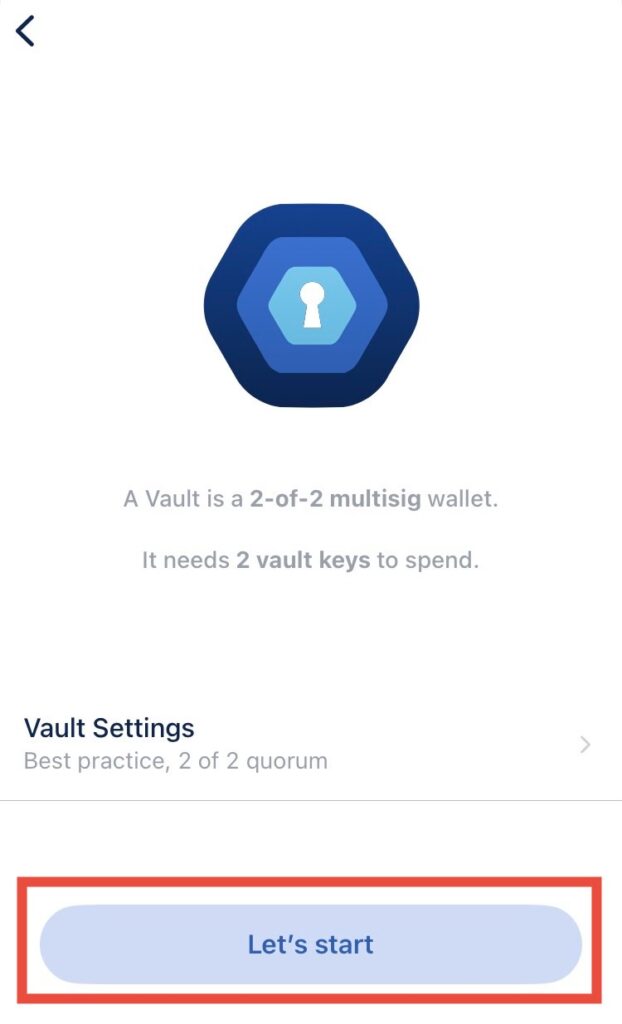Tap the Let's start button
The width and height of the screenshot is (622, 1024).
coord(310,944)
